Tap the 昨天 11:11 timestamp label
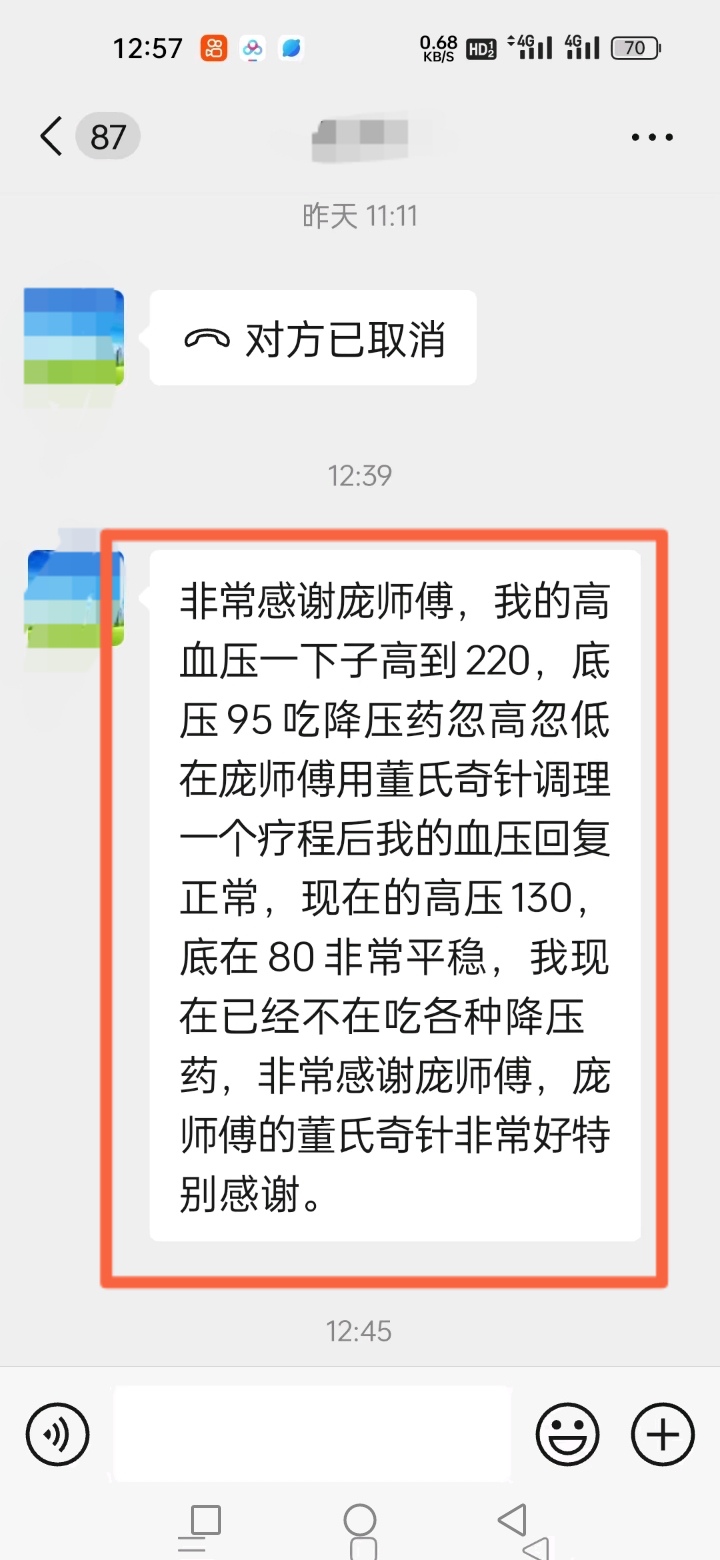This screenshot has width=720, height=1560. tap(360, 215)
